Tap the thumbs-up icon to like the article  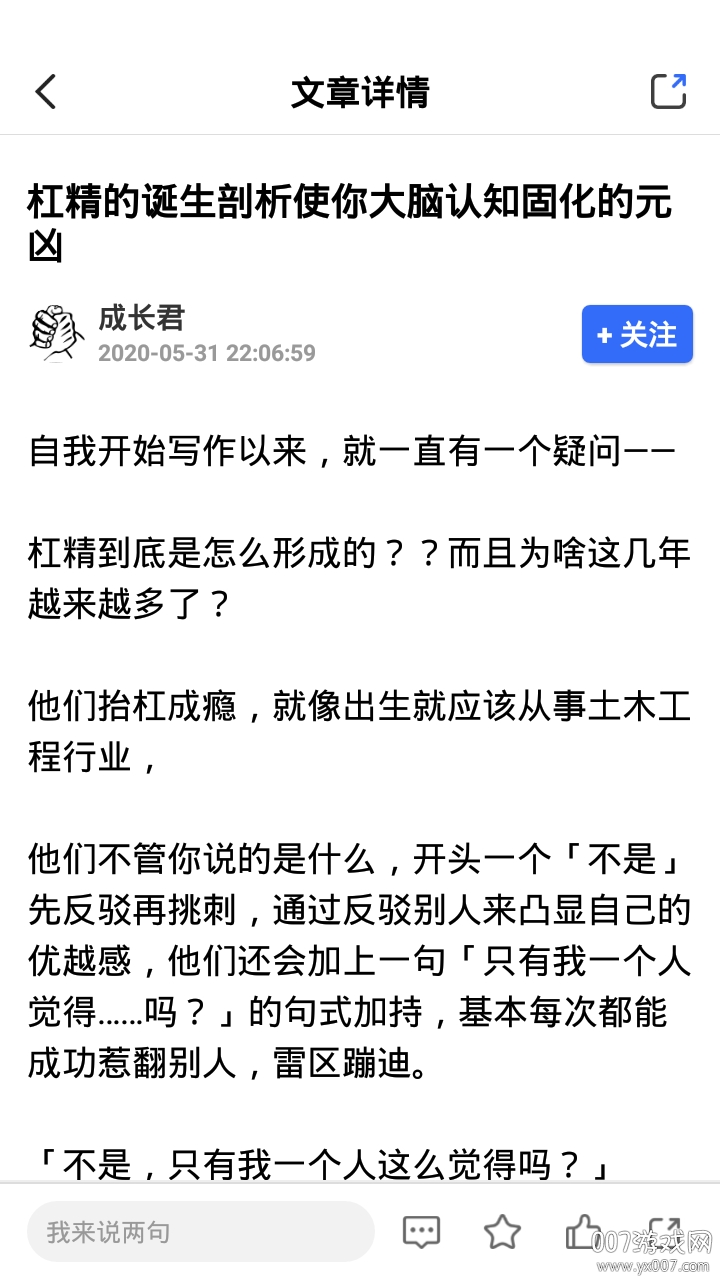[585, 1232]
